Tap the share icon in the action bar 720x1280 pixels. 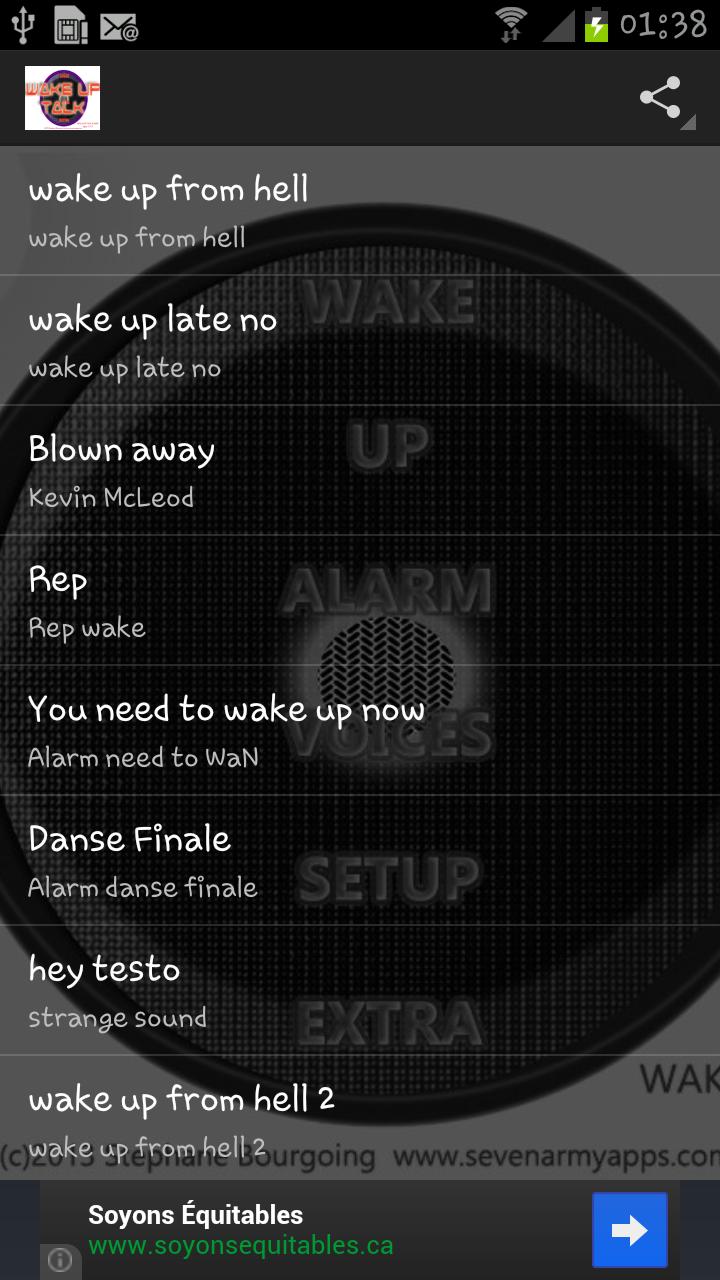pyautogui.click(x=660, y=95)
